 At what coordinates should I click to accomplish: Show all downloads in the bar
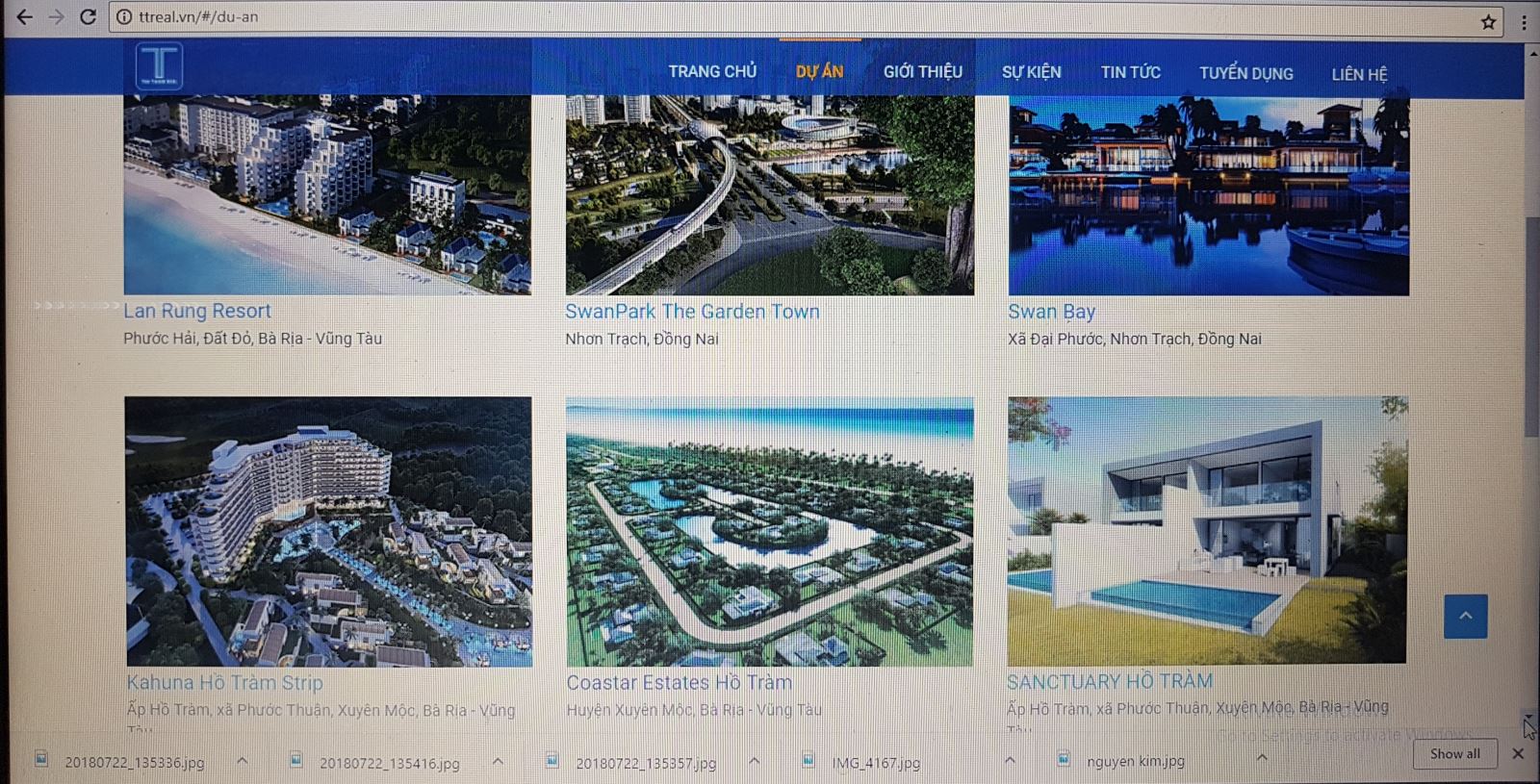pyautogui.click(x=1454, y=754)
